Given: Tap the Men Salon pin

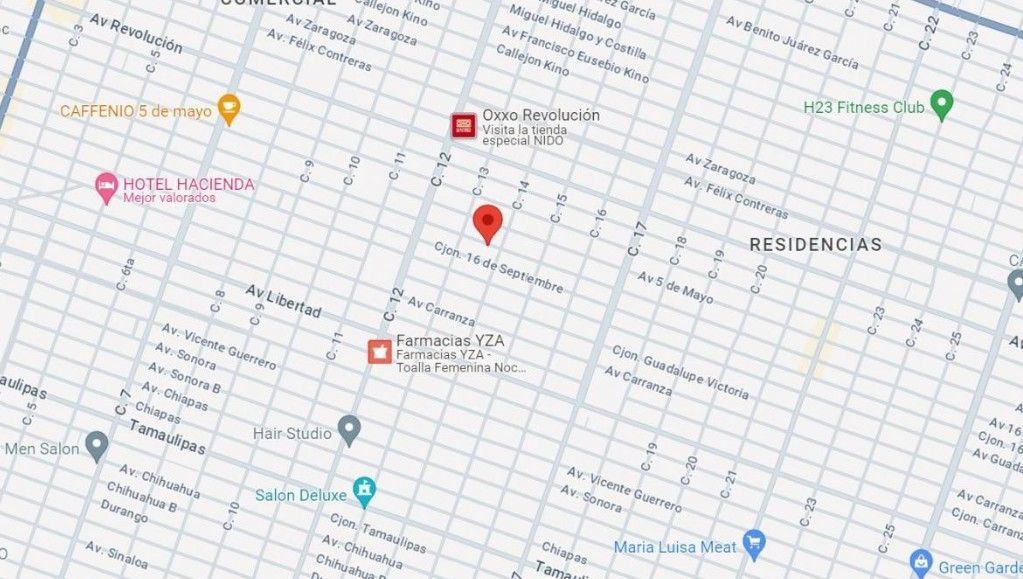Looking at the screenshot, I should pos(97,445).
